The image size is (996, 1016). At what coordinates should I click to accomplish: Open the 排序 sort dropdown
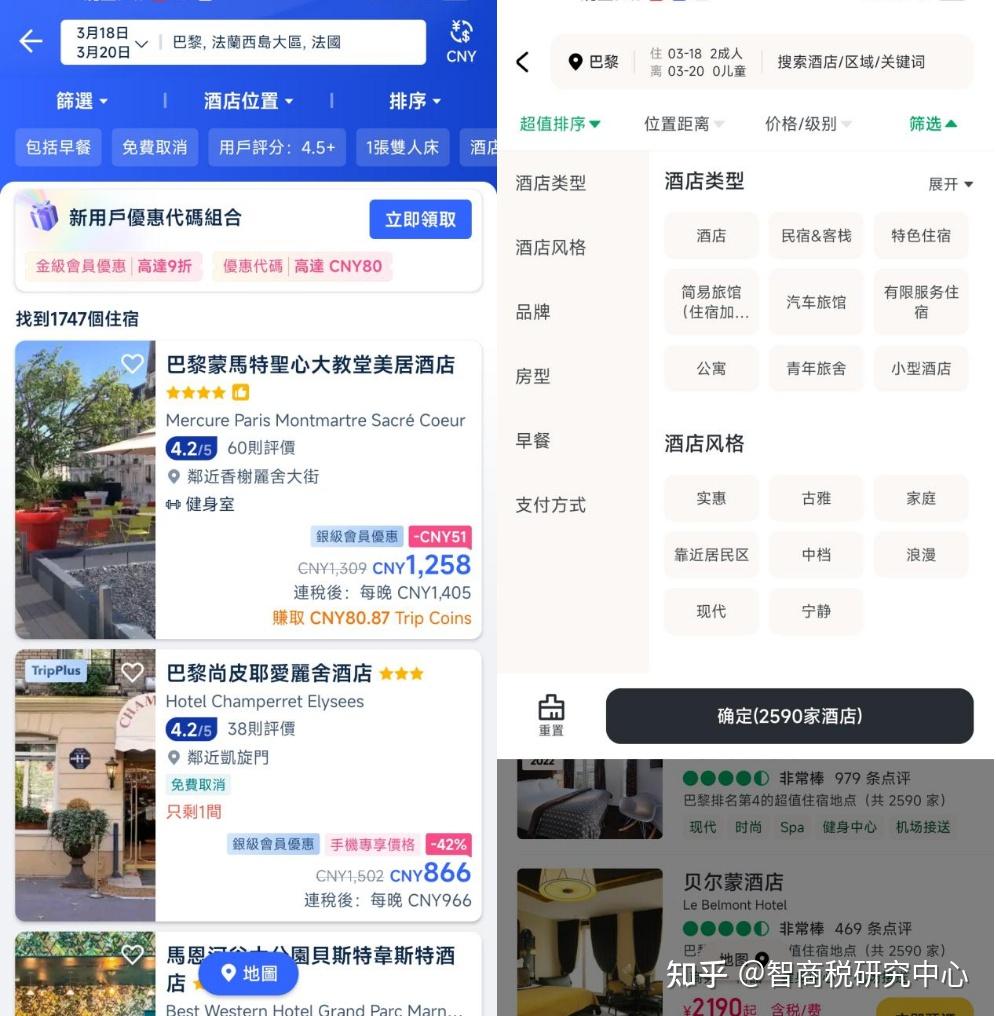point(413,101)
